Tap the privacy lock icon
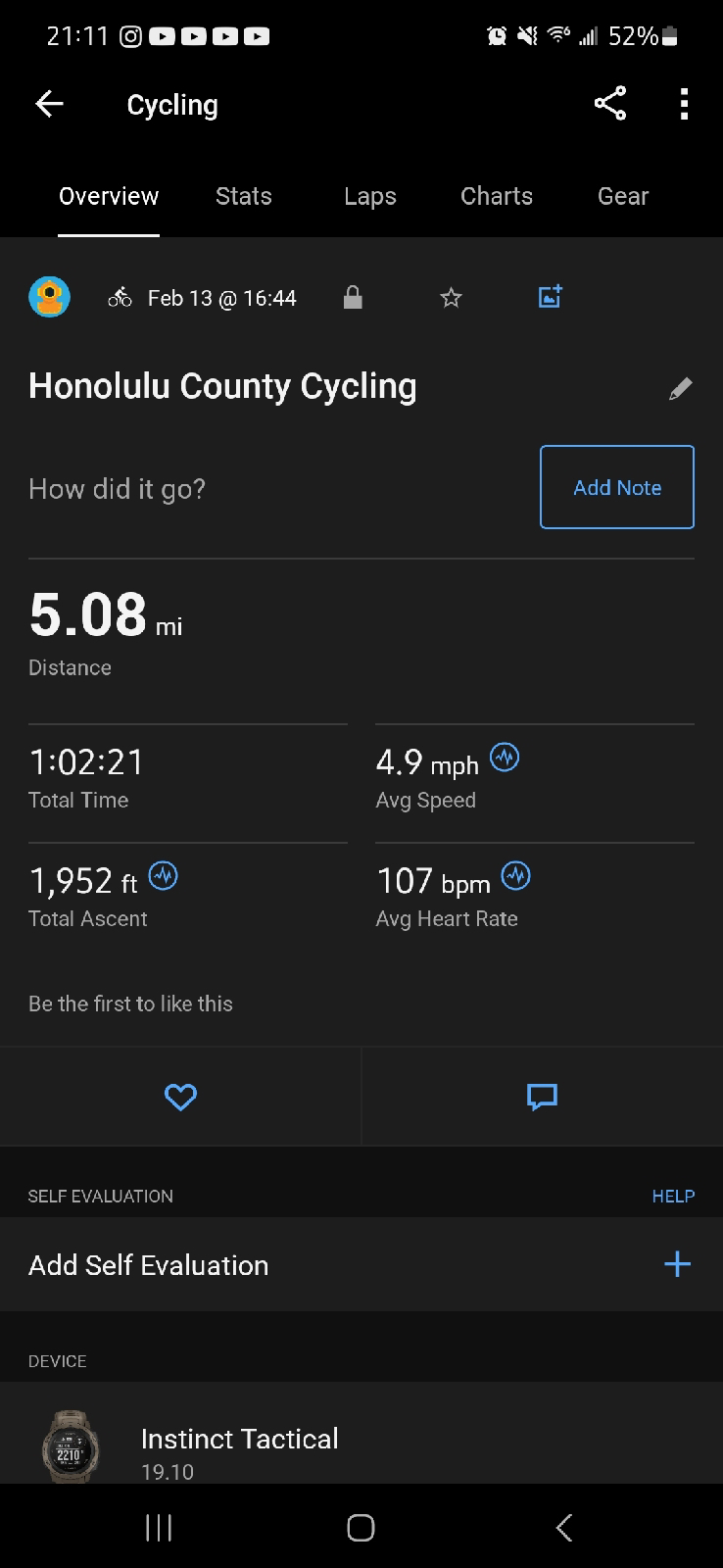723x1568 pixels. pyautogui.click(x=353, y=297)
